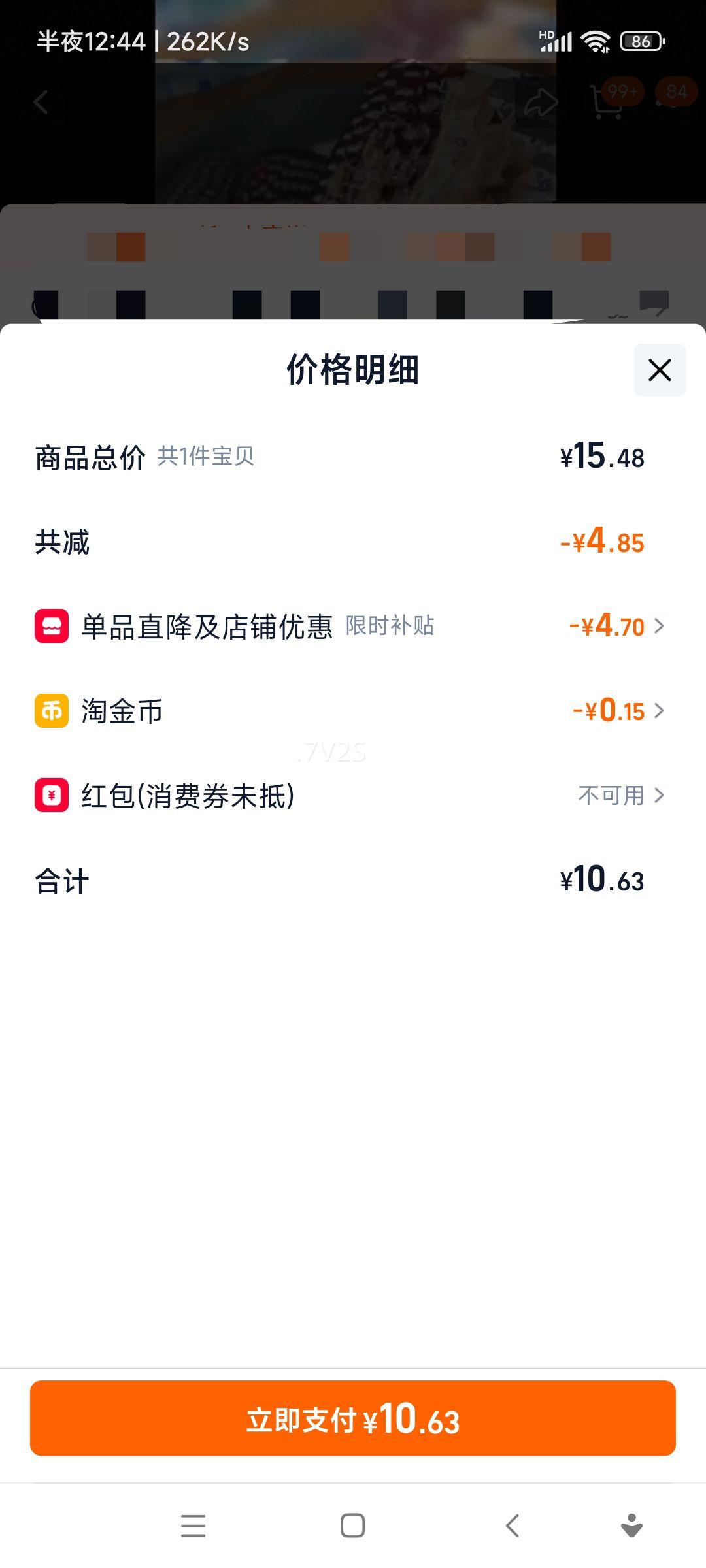Expand details of 单品直降及店铺优惠 discount
The height and width of the screenshot is (1568, 706).
(660, 627)
